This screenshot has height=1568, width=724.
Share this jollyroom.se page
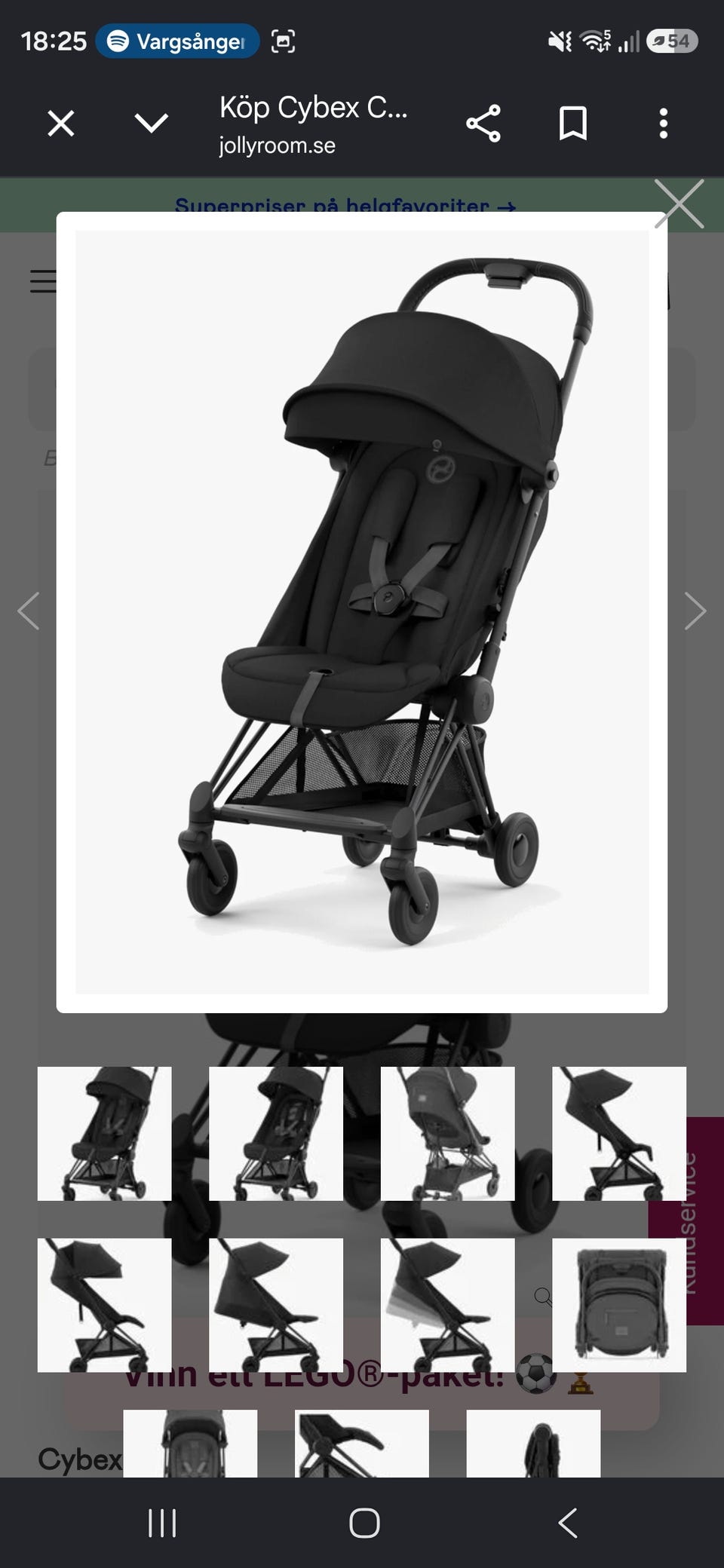(x=483, y=123)
